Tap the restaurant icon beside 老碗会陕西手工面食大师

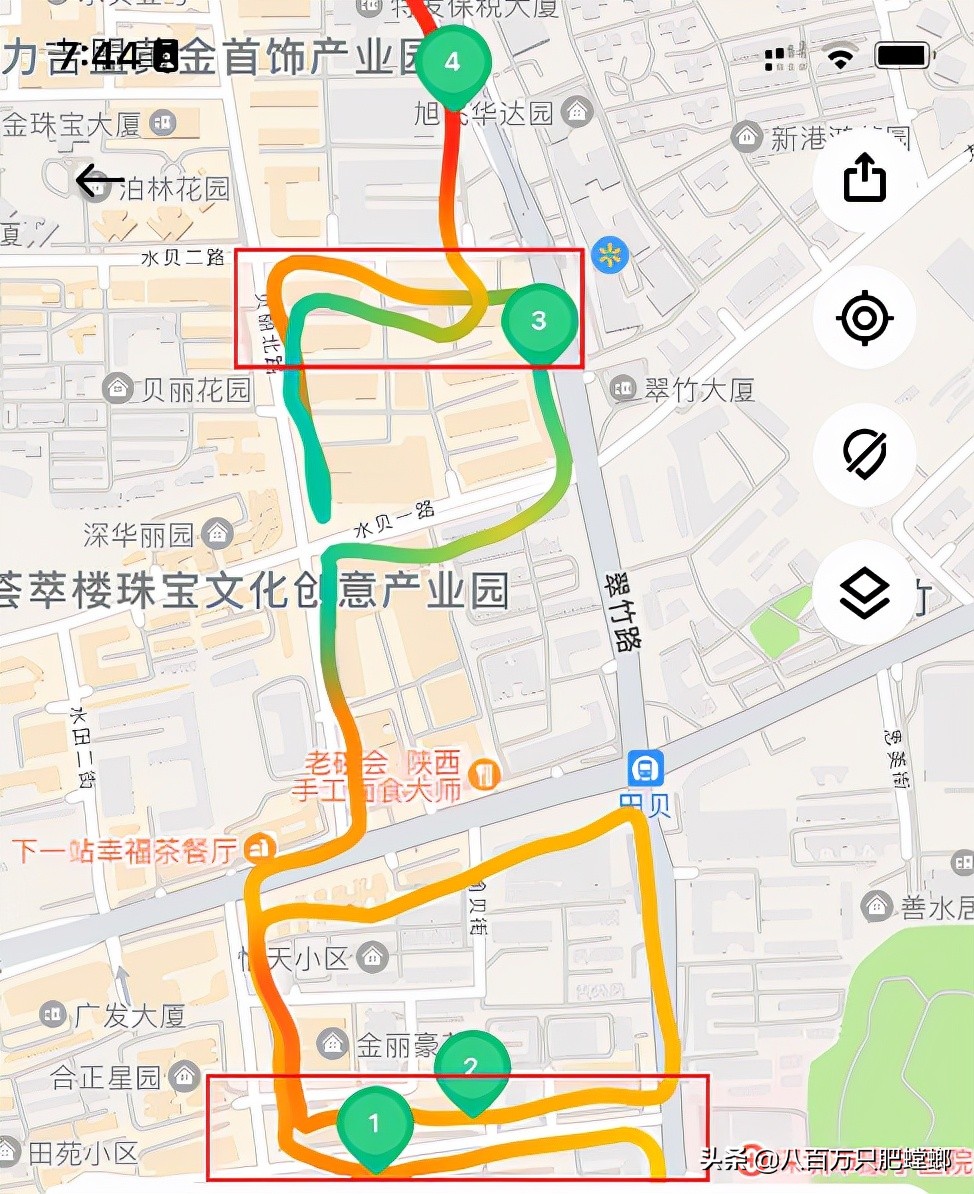[485, 775]
